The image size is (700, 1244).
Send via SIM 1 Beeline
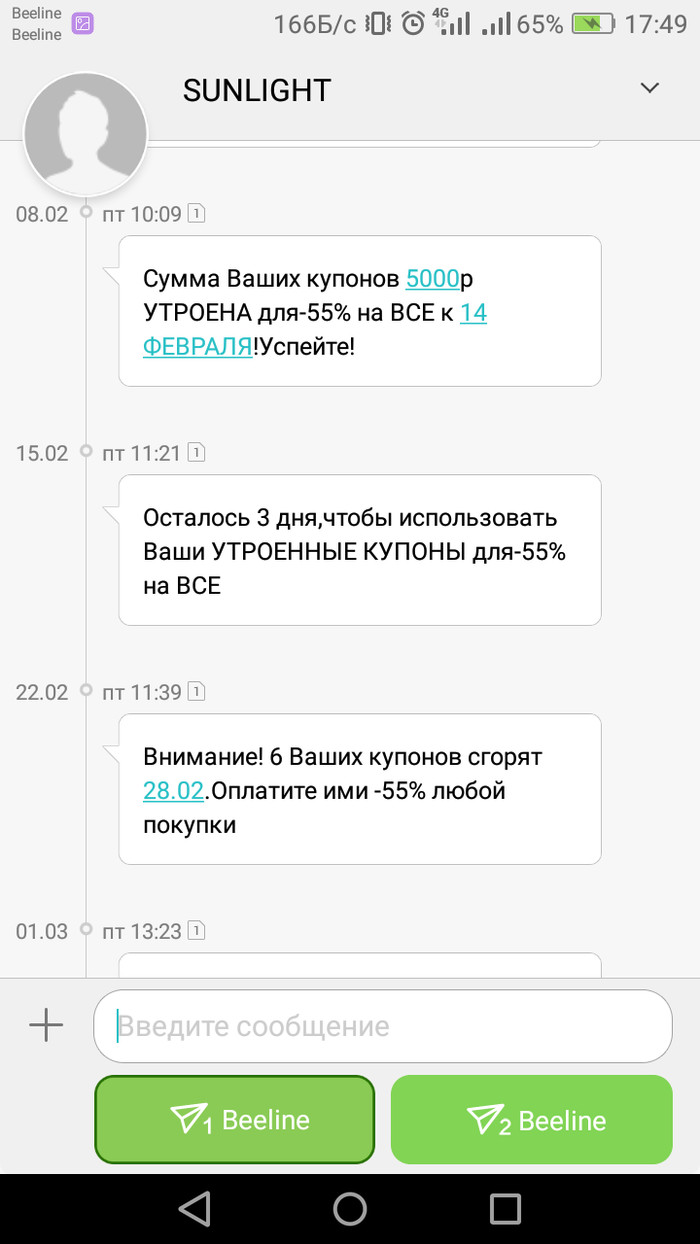tap(234, 1120)
